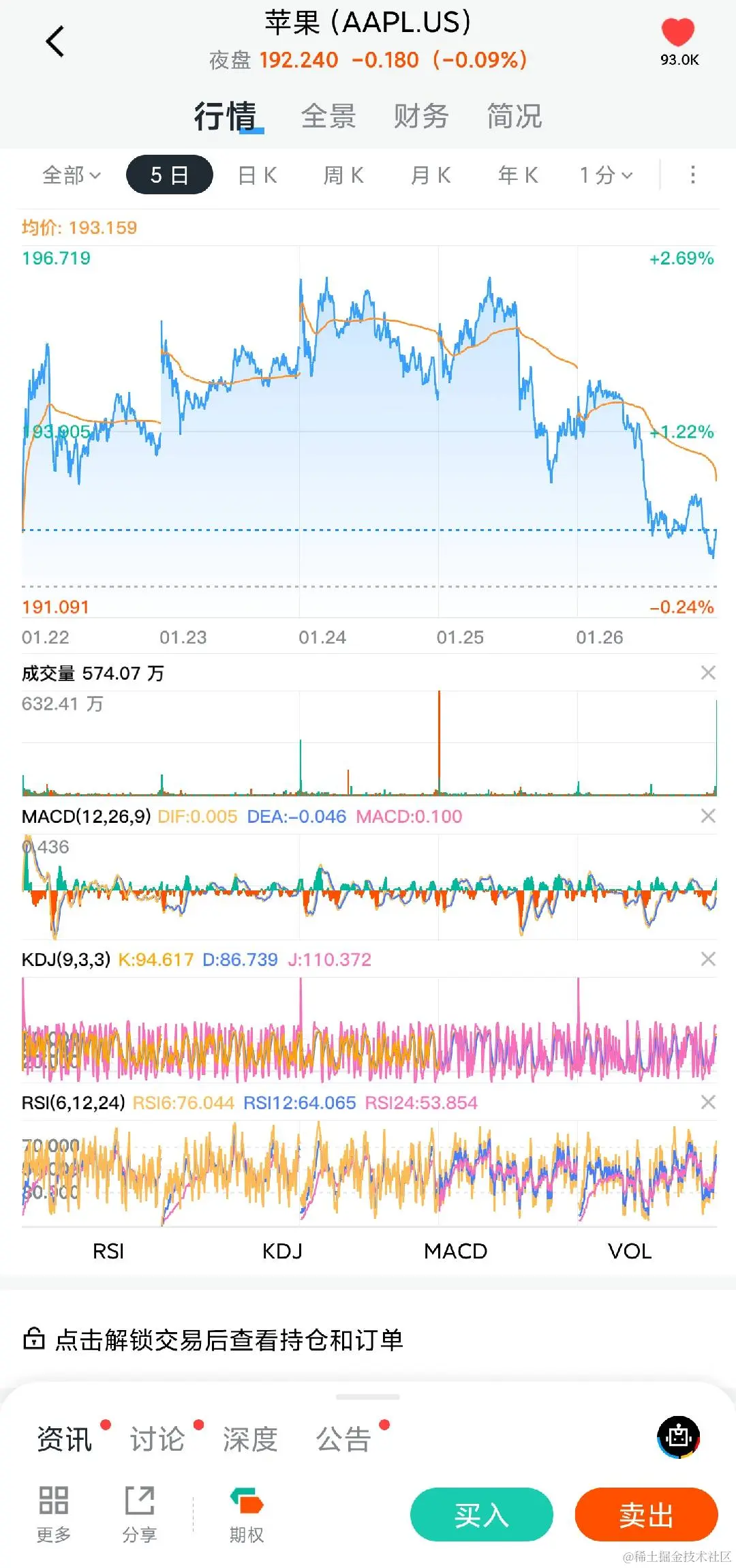Tap the green 买入 button
736x1568 pixels.
[x=481, y=1514]
